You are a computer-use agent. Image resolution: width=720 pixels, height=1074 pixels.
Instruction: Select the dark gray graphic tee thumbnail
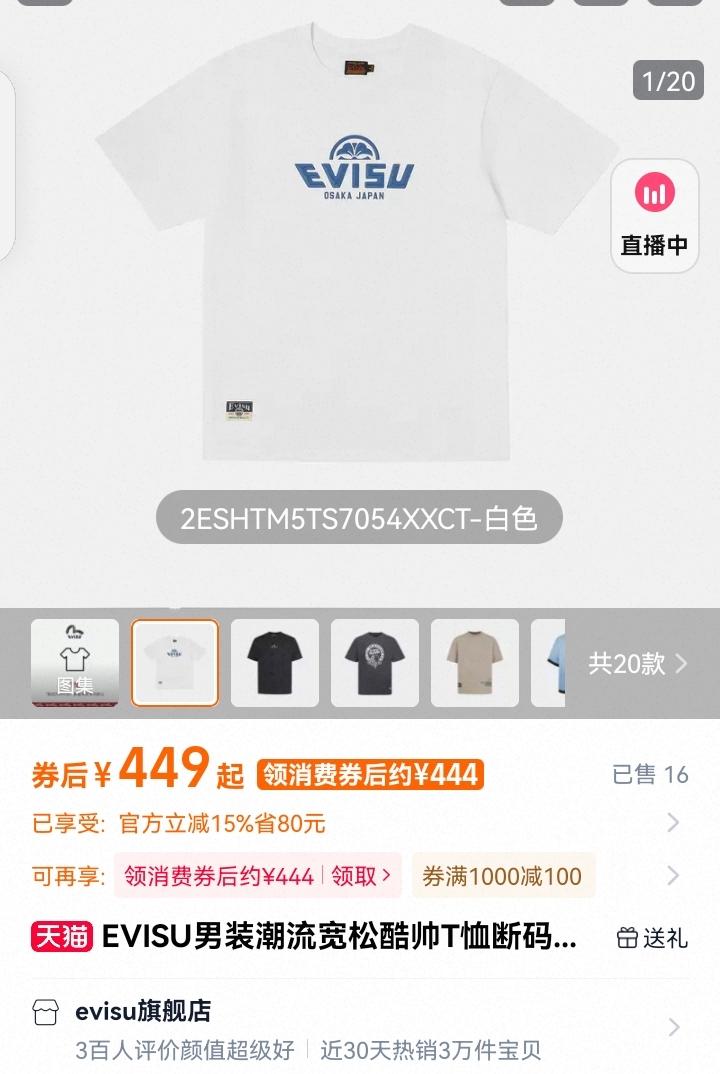[375, 663]
